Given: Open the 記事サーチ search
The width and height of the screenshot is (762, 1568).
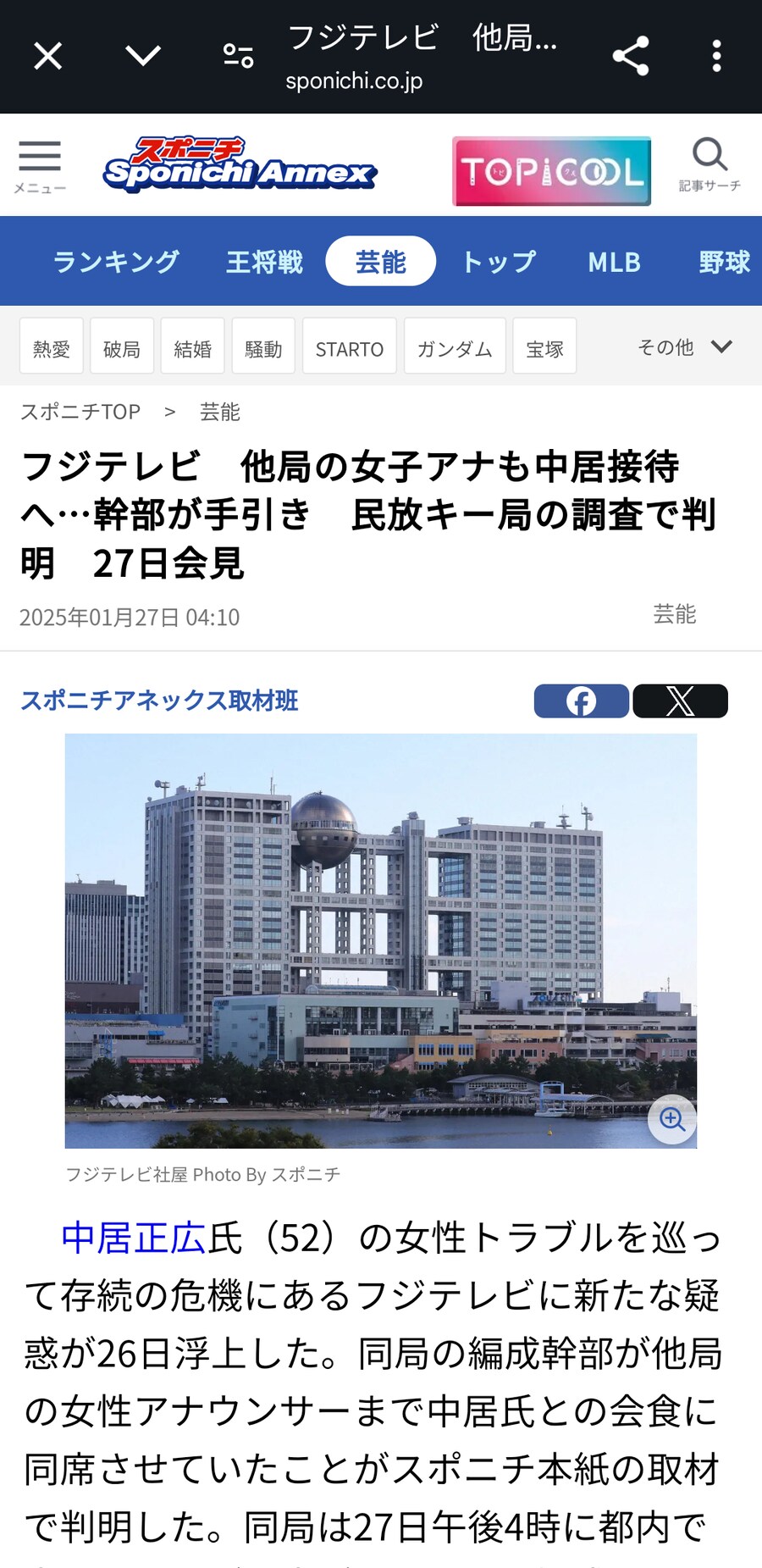Looking at the screenshot, I should pyautogui.click(x=710, y=164).
